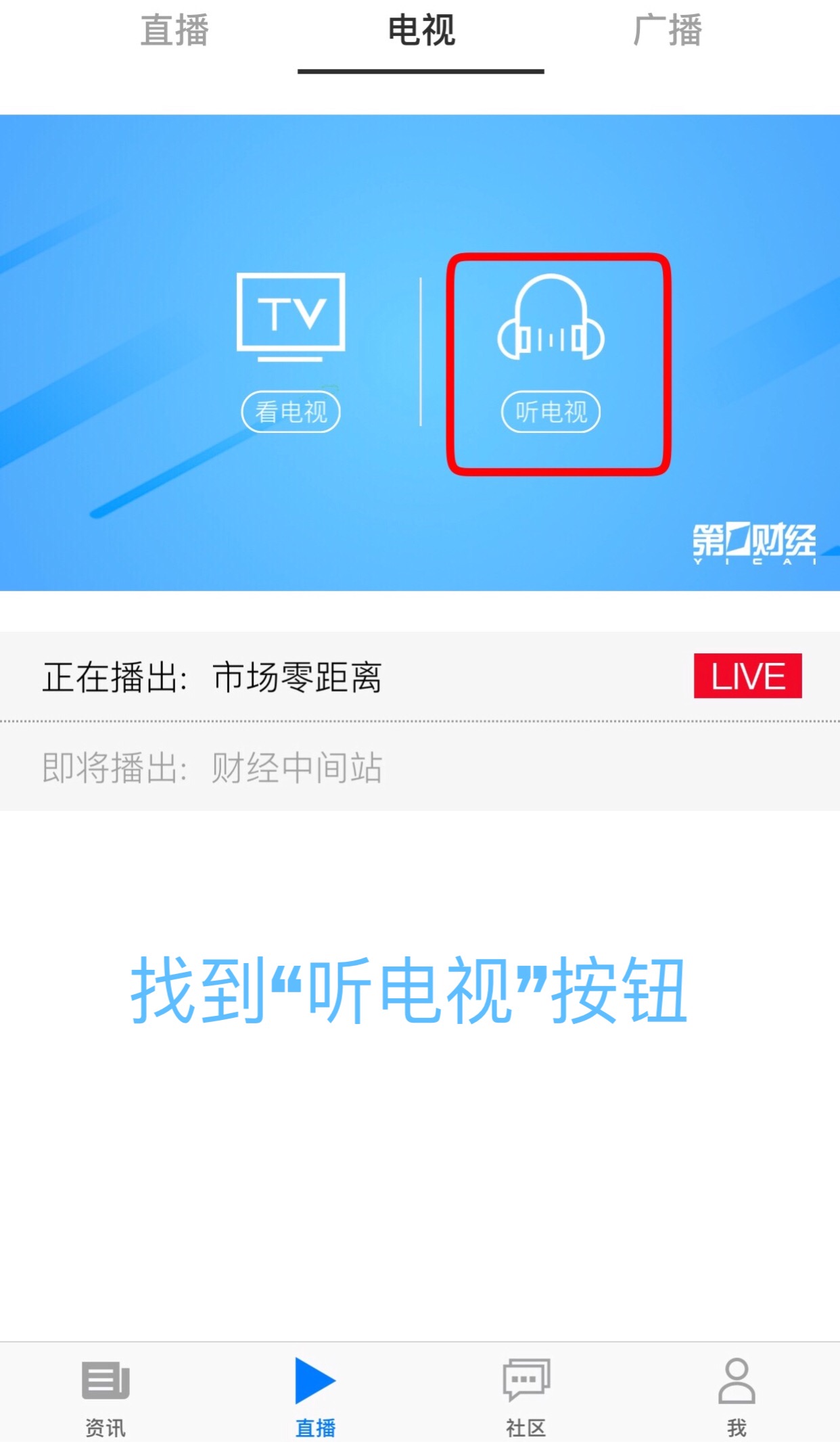Open the 直播 bottom tab
Viewport: 840px width, 1442px height.
315,1396
